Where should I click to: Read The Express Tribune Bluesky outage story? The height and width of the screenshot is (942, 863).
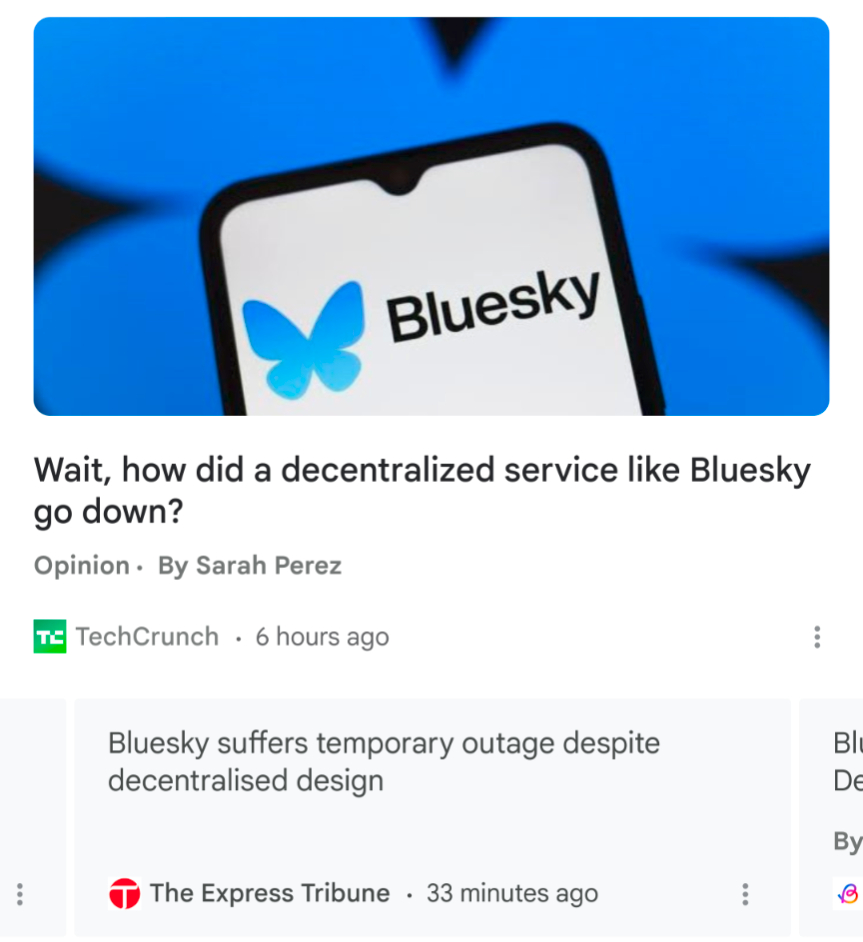click(x=384, y=761)
